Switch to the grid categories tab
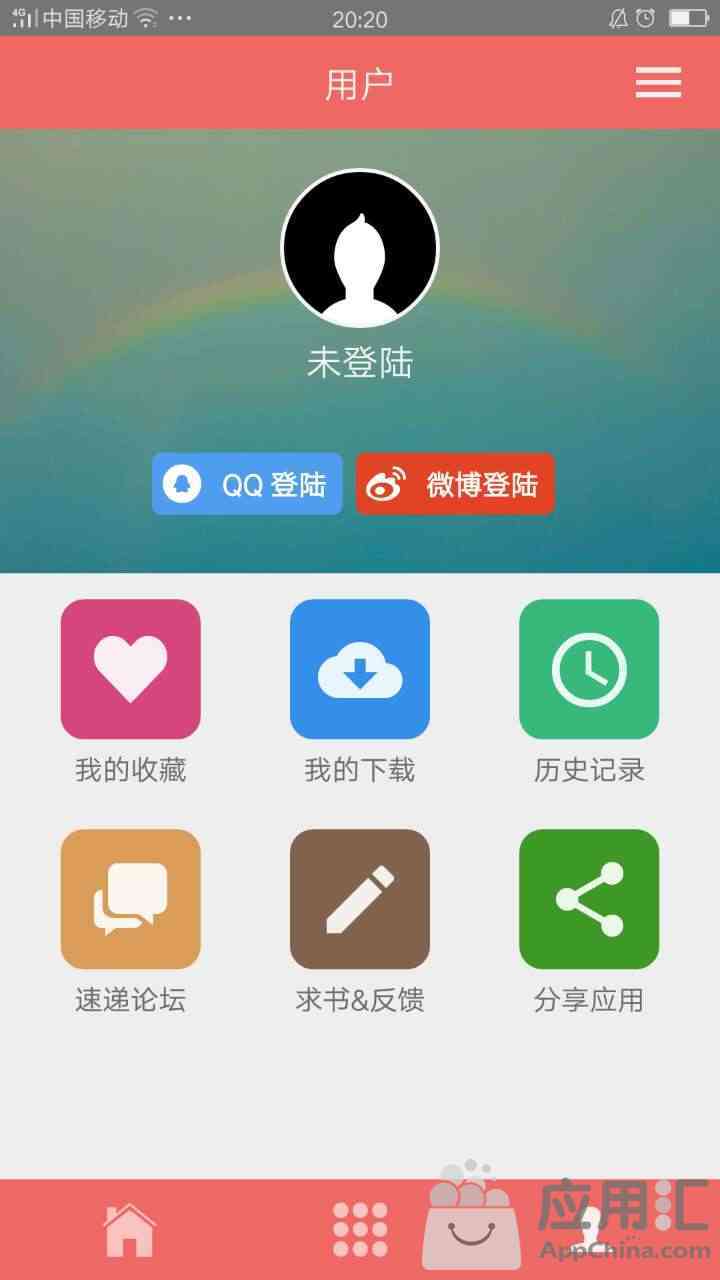The width and height of the screenshot is (720, 1280). coord(360,1230)
